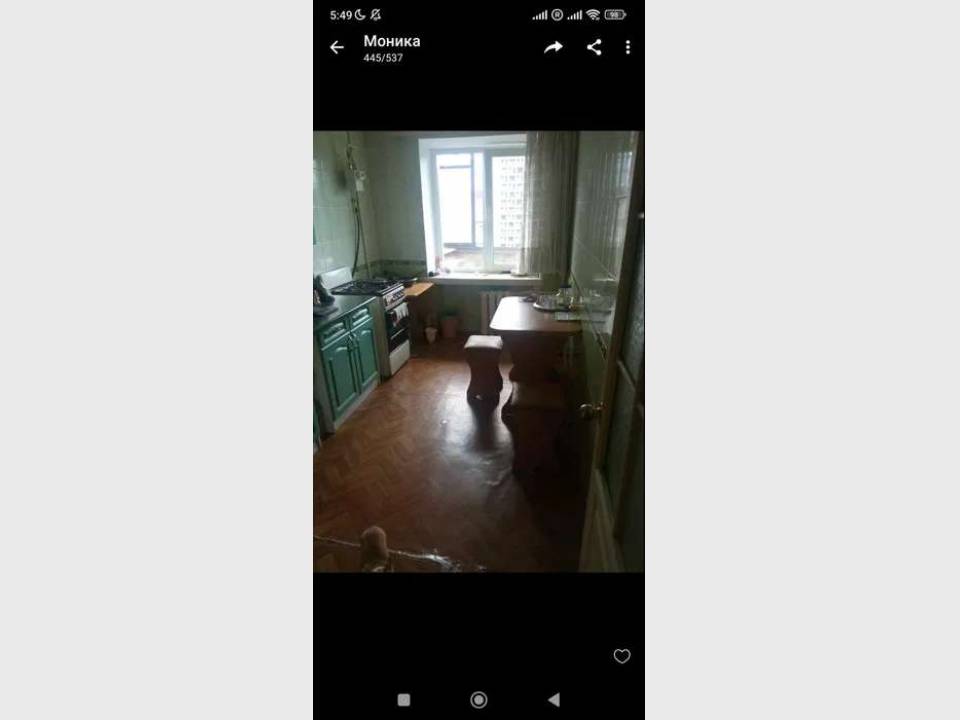The width and height of the screenshot is (960, 720).
Task: Tap the system back button
Action: point(554,700)
